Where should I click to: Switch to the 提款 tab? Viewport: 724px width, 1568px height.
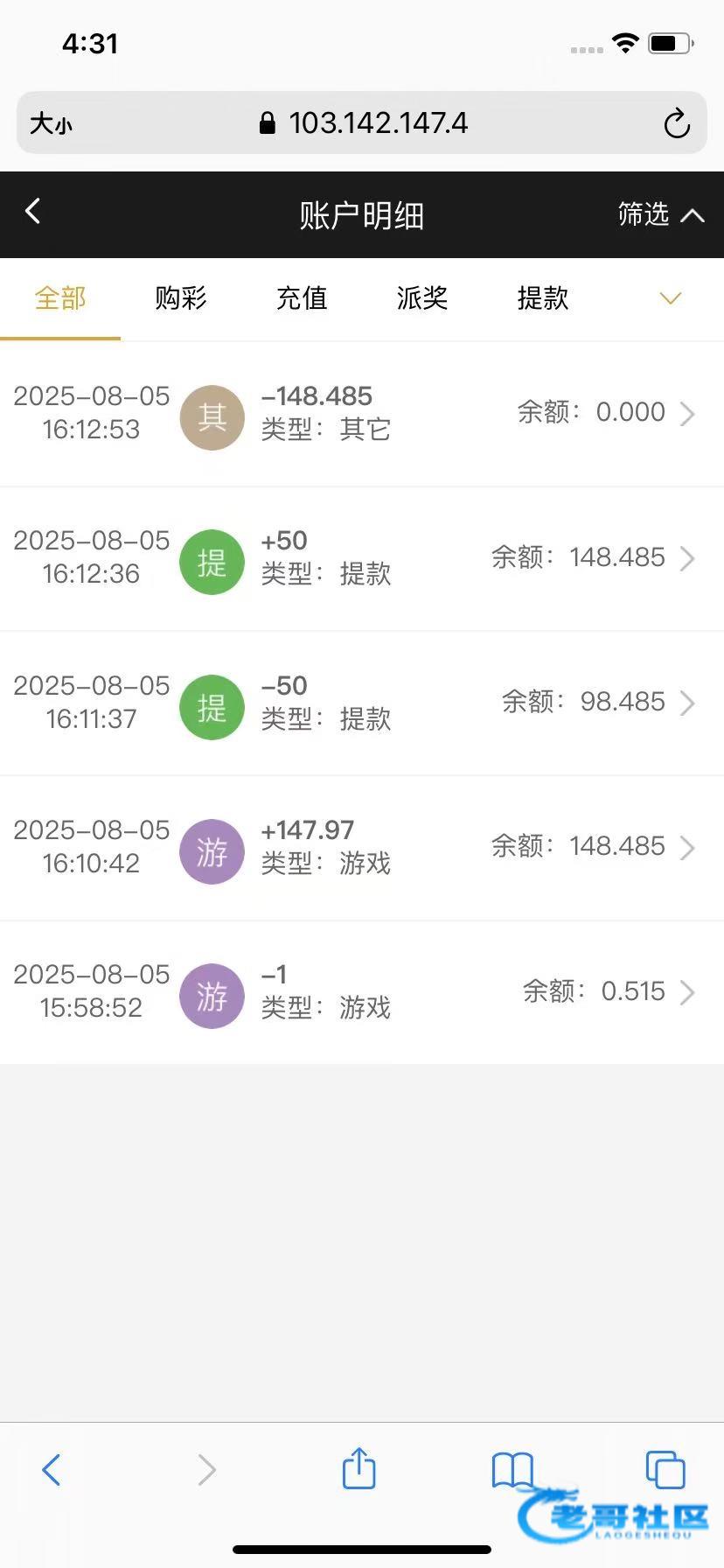[x=543, y=298]
